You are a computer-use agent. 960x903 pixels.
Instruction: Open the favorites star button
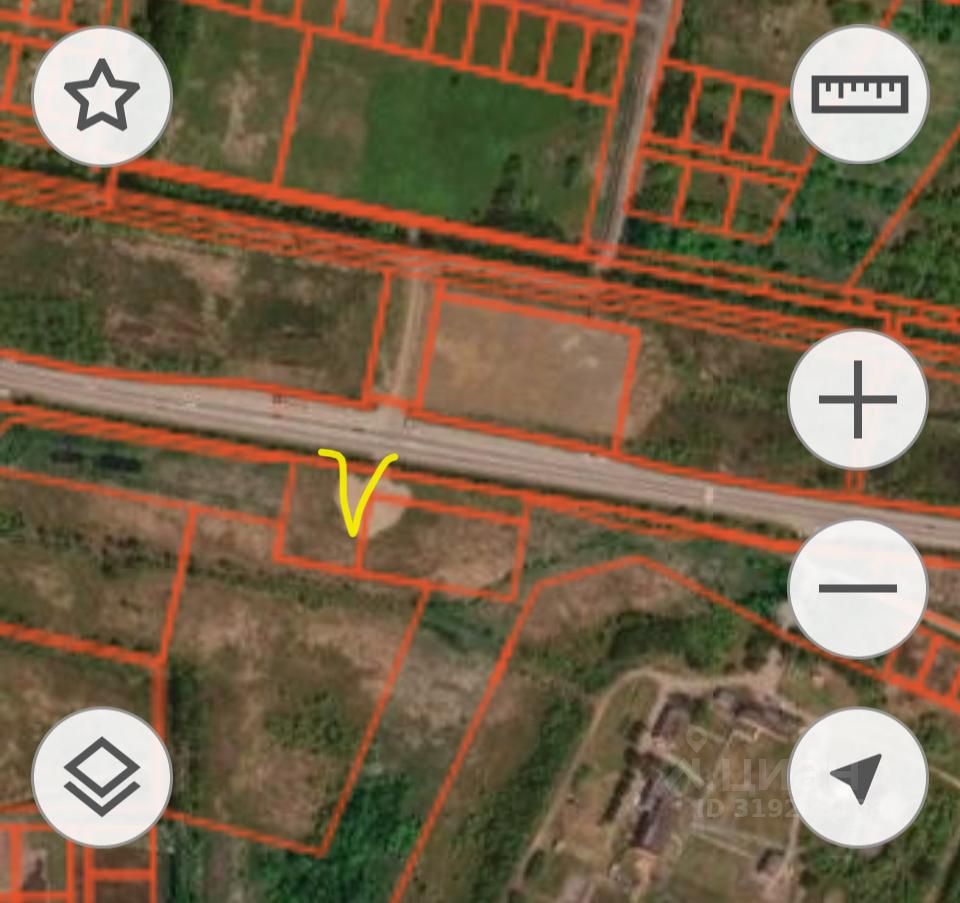click(101, 96)
